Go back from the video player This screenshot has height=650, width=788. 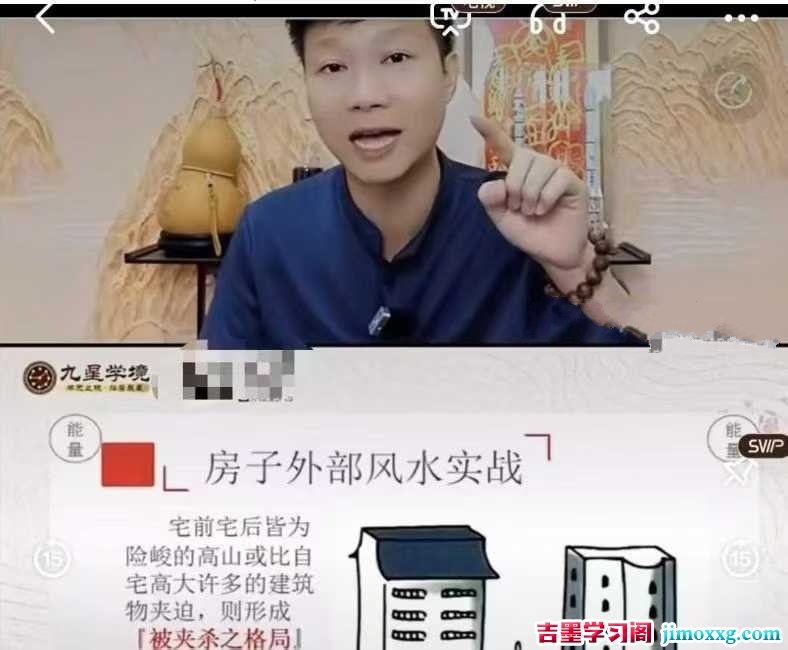click(x=45, y=17)
